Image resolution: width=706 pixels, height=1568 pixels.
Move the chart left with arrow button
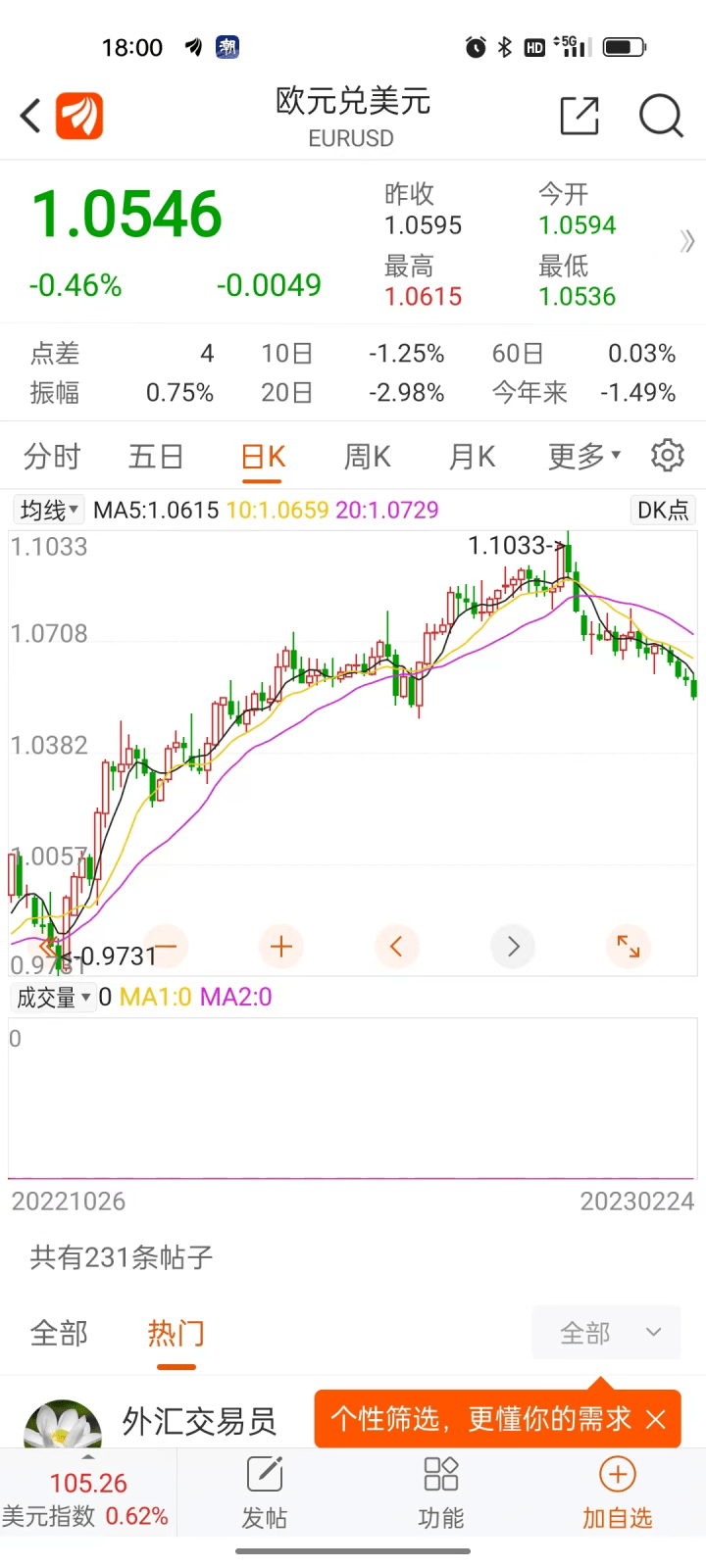(397, 947)
